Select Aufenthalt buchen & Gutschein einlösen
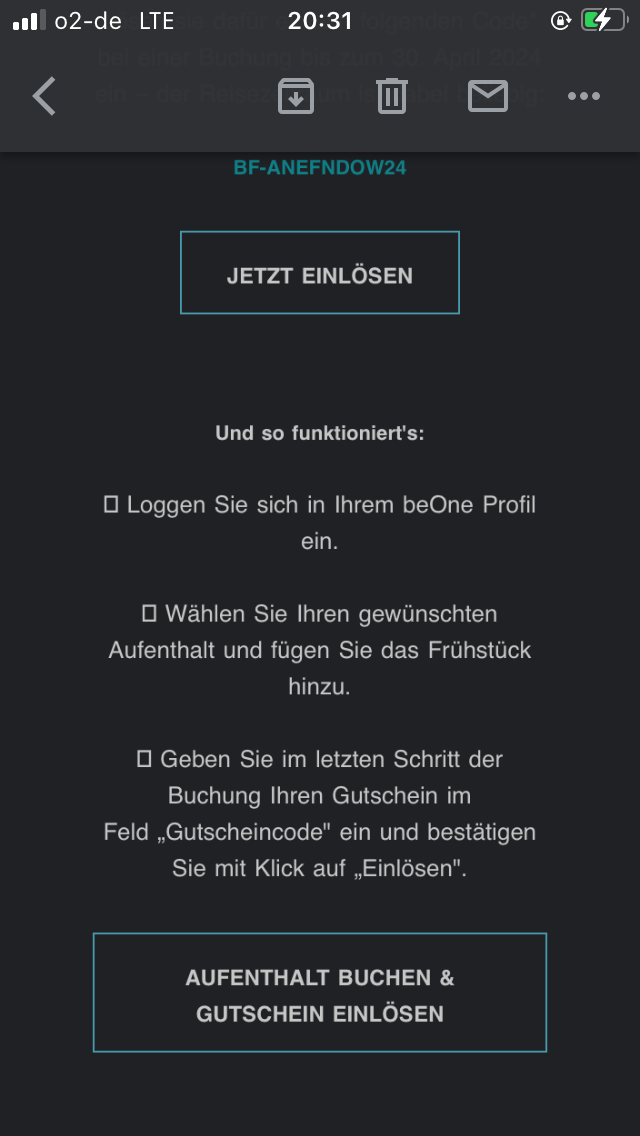This screenshot has width=640, height=1136. 320,993
